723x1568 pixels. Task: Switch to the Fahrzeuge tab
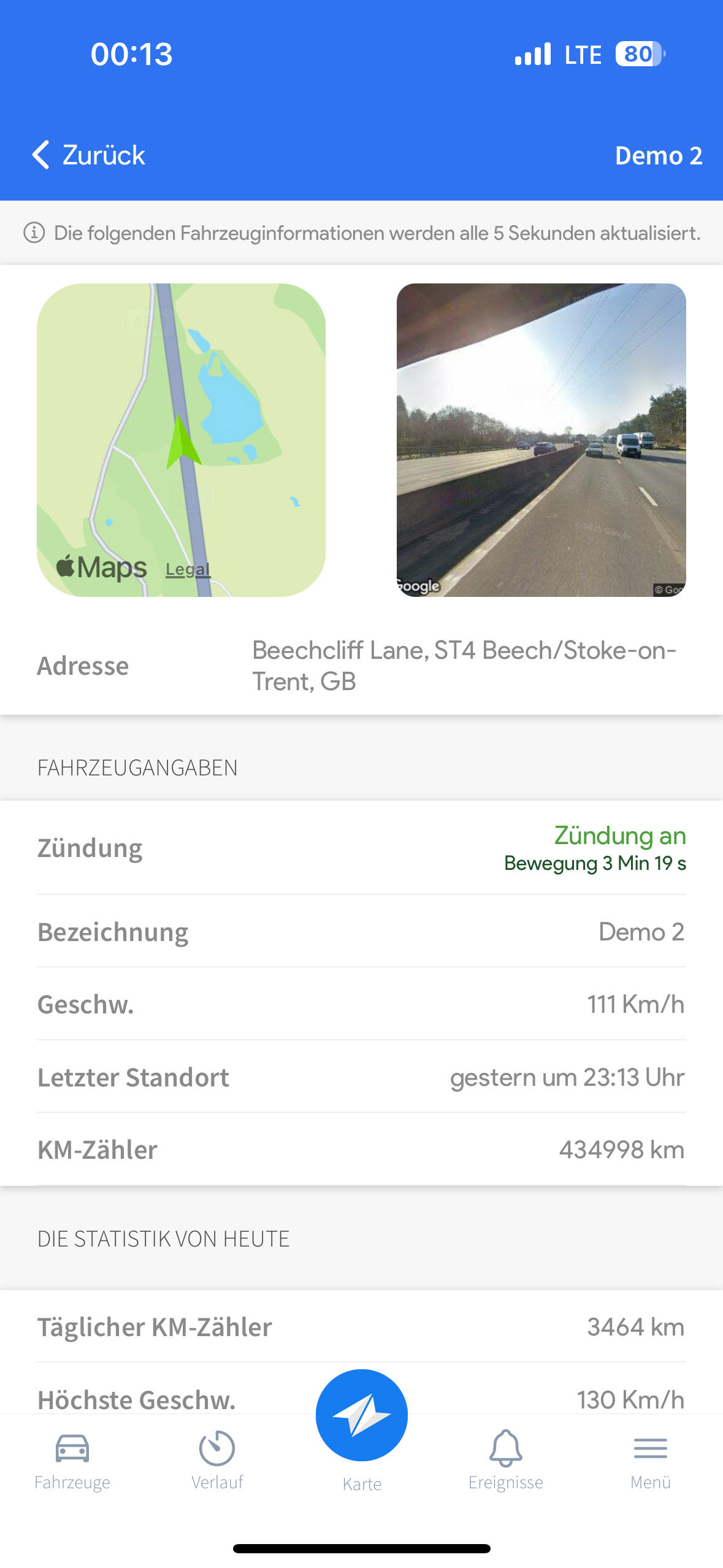tap(72, 1460)
